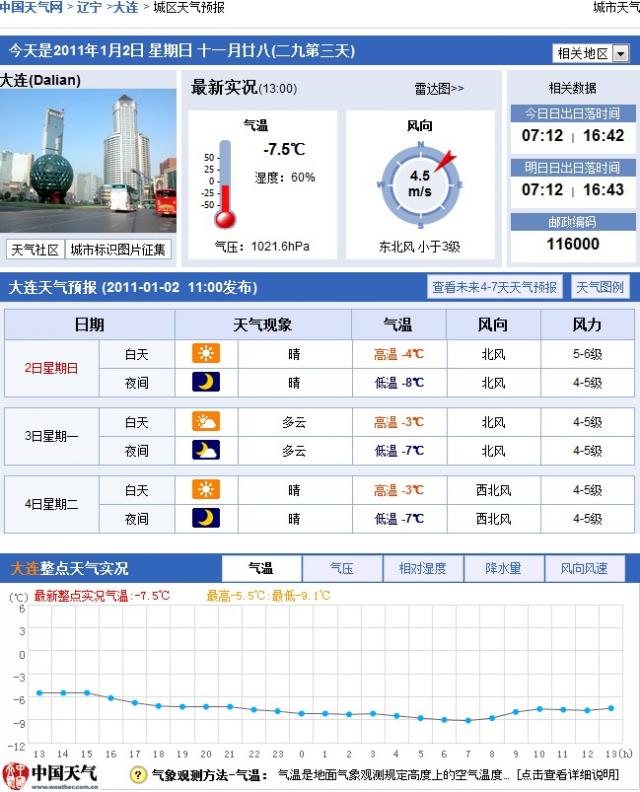Go to the 辽宁 breadcrumb link
Screen dimensions: 640x792
(89, 8)
